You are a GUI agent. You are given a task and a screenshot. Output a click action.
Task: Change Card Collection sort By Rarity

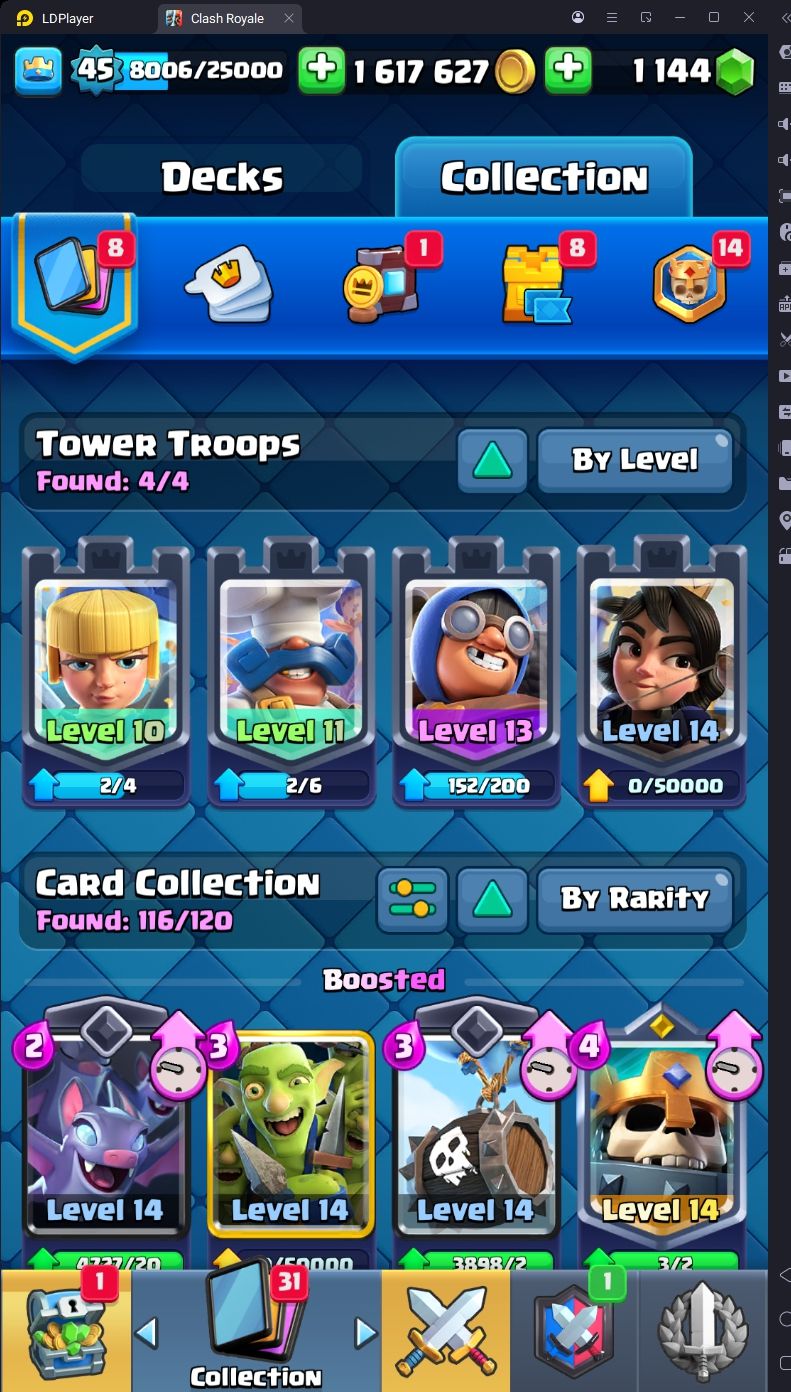pos(635,898)
